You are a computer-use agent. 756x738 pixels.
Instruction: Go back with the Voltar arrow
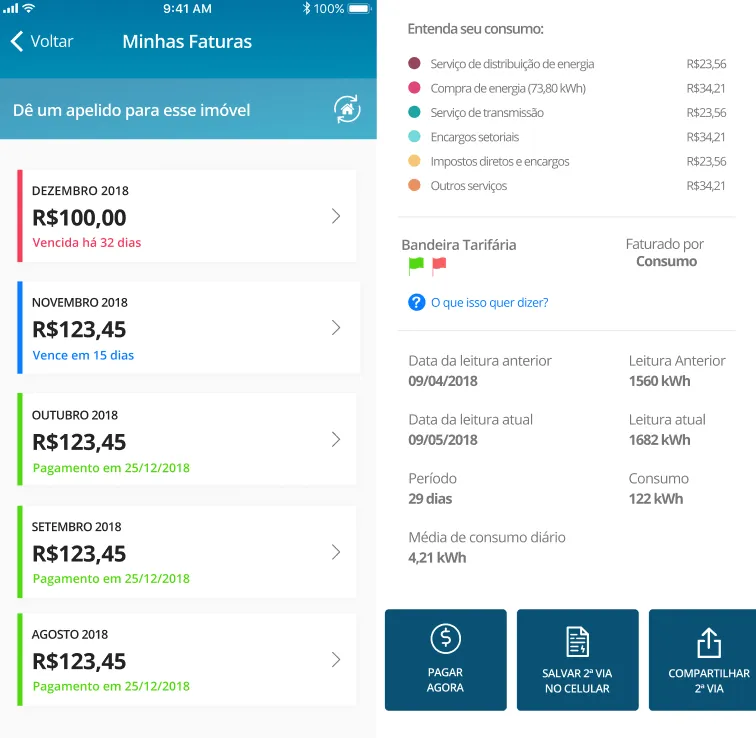tap(18, 42)
